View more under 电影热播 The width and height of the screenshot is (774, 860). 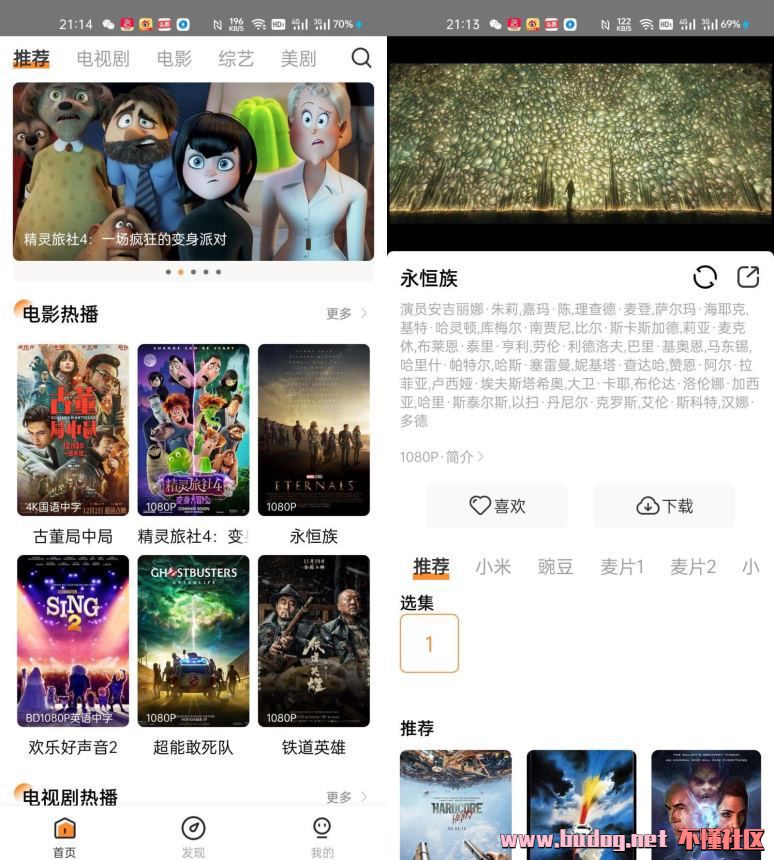[346, 314]
